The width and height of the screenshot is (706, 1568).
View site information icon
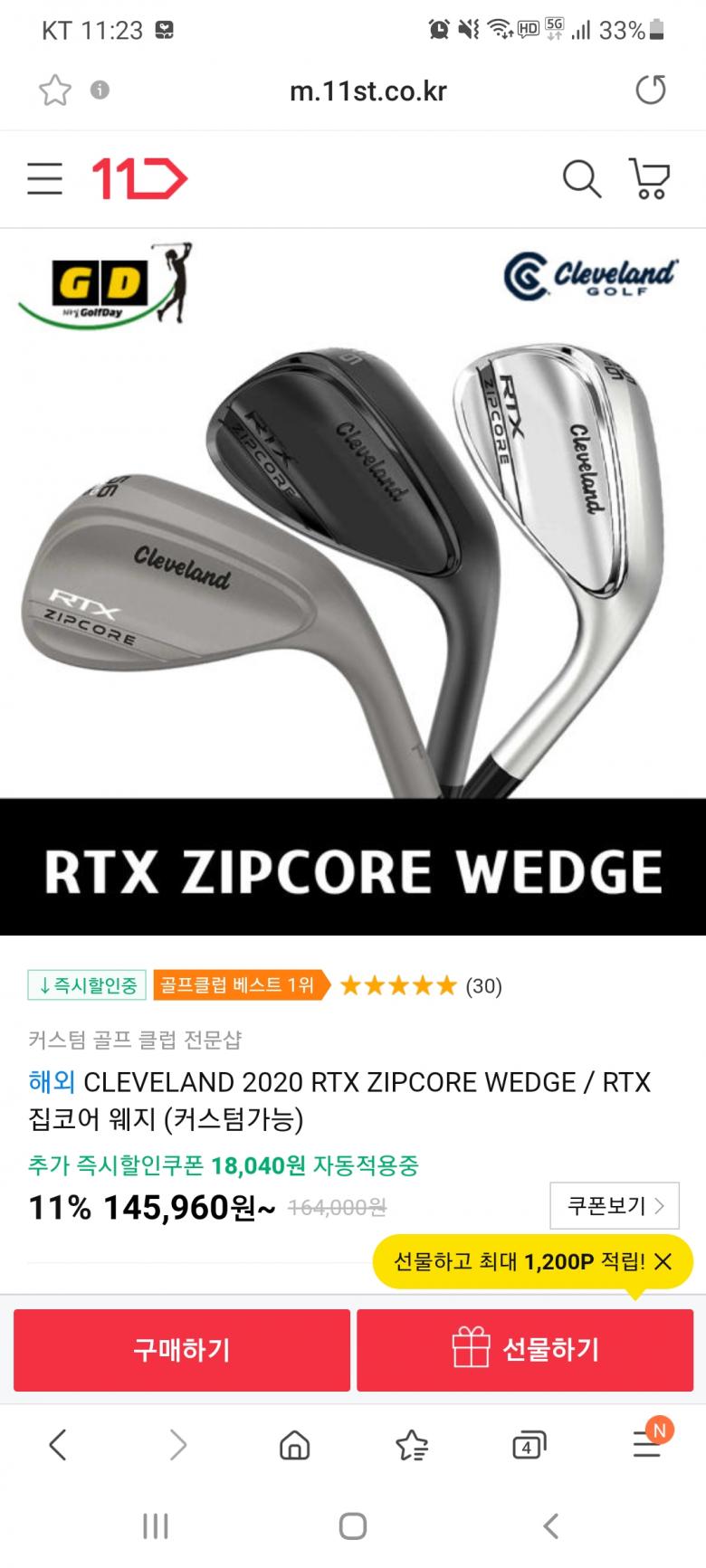point(100,90)
